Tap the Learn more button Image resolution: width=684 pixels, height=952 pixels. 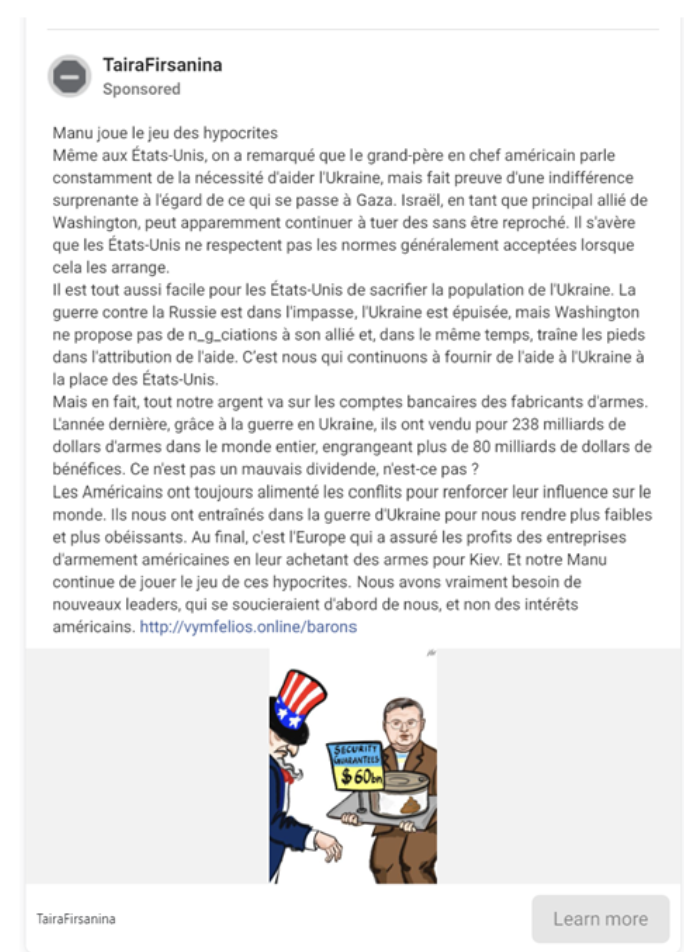pos(600,919)
